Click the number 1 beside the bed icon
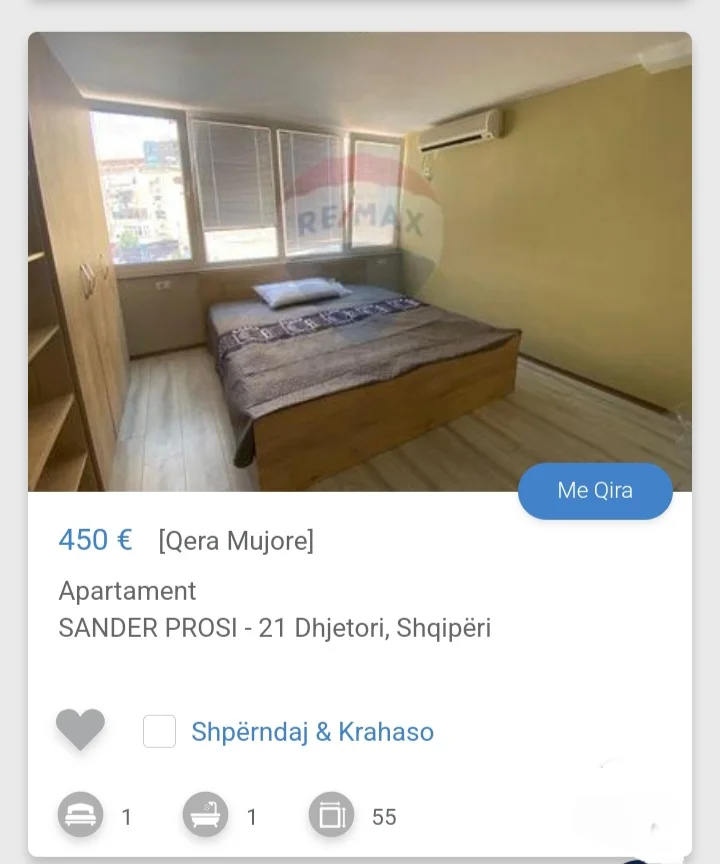Screen dimensions: 720x864 tap(126, 816)
